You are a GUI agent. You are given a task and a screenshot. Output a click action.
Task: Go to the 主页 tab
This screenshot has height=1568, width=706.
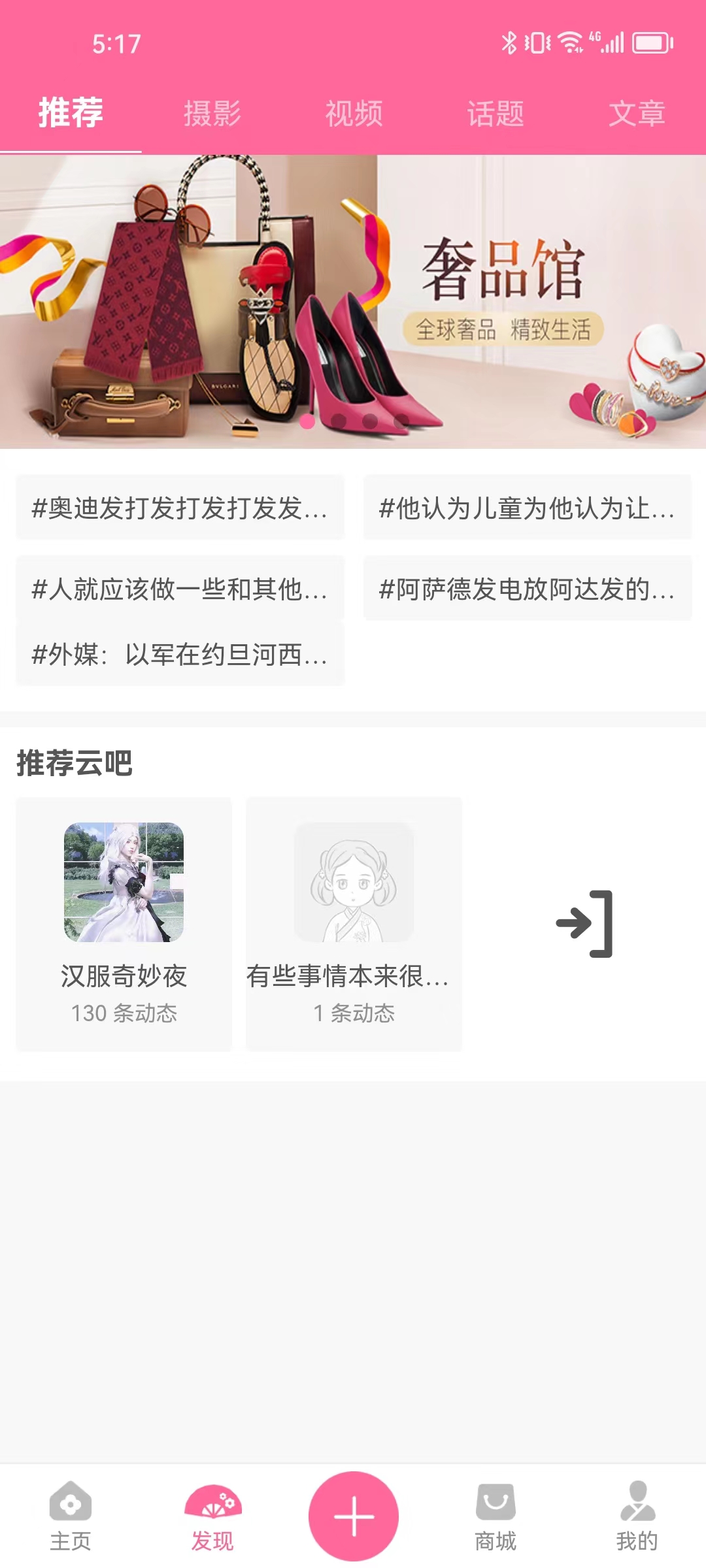click(x=71, y=1516)
